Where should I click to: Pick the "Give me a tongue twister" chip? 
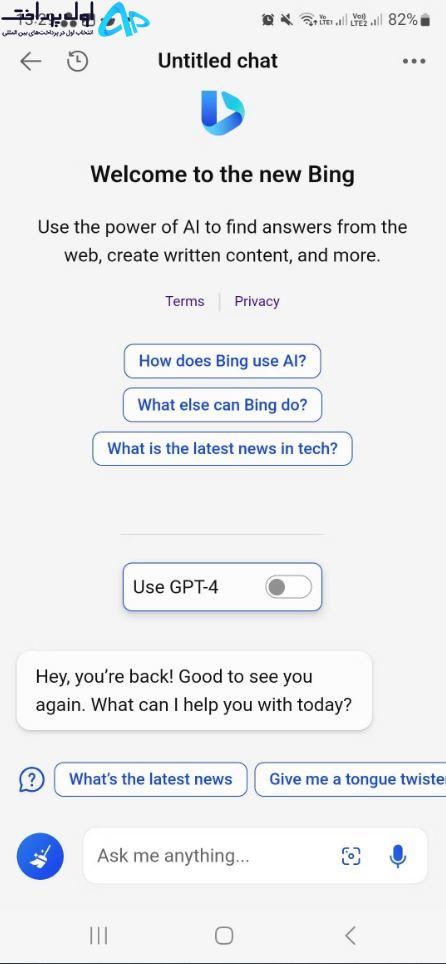point(351,780)
